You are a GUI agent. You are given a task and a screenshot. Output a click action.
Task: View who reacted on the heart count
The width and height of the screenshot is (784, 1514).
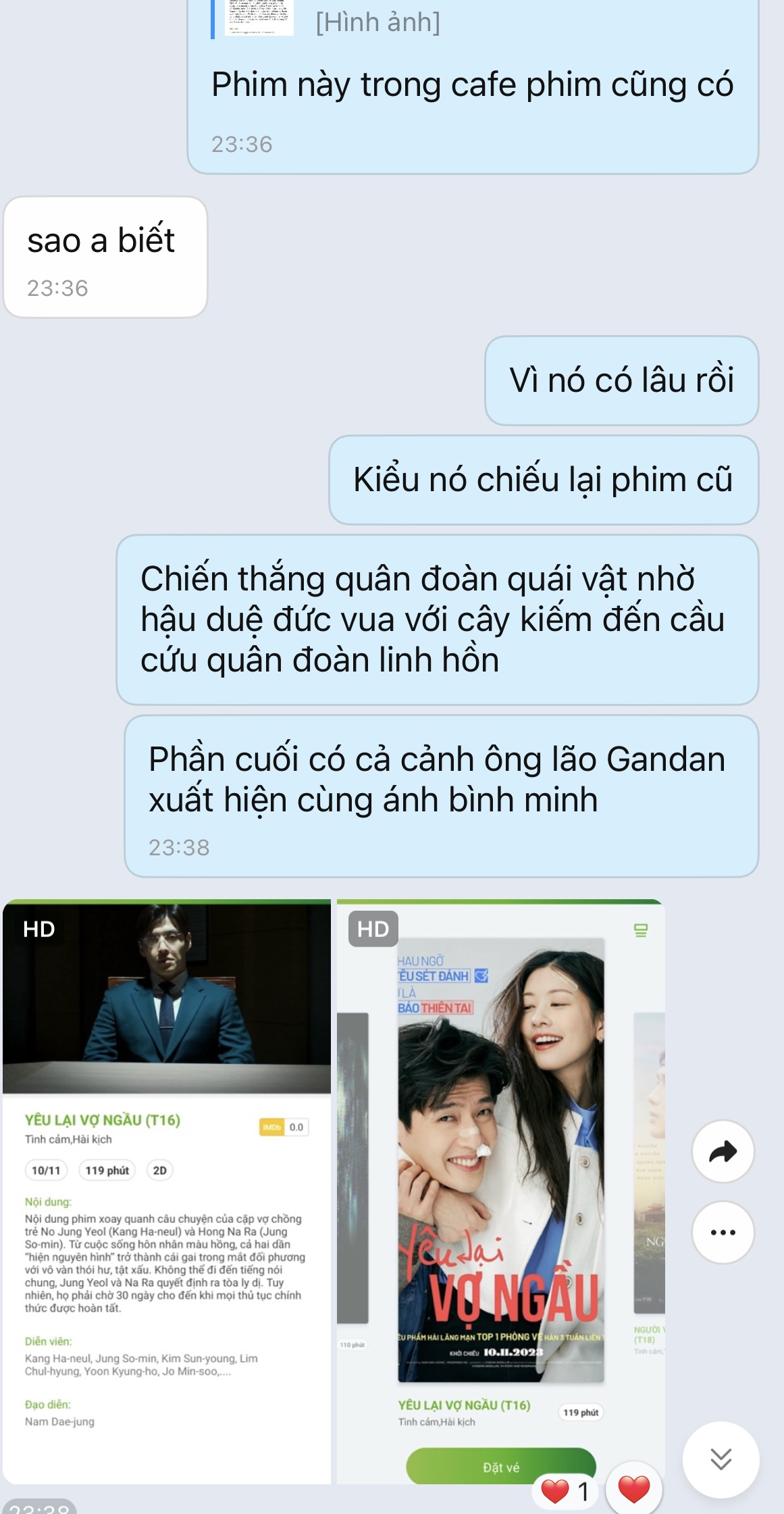point(567,1491)
